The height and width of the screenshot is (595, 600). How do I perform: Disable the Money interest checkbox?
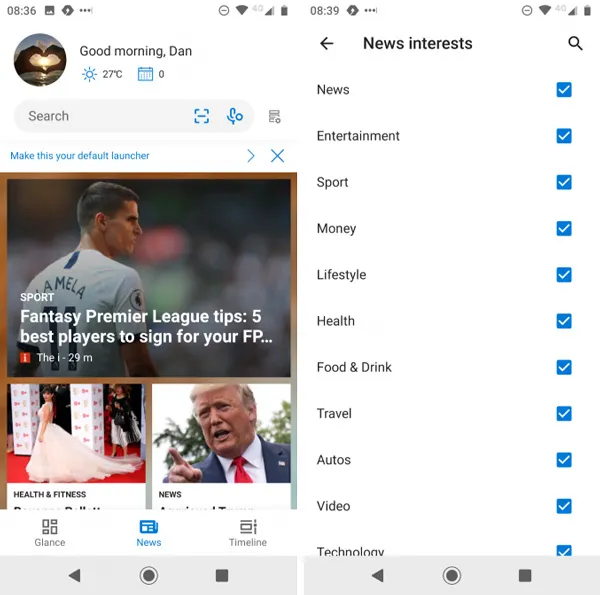[564, 228]
